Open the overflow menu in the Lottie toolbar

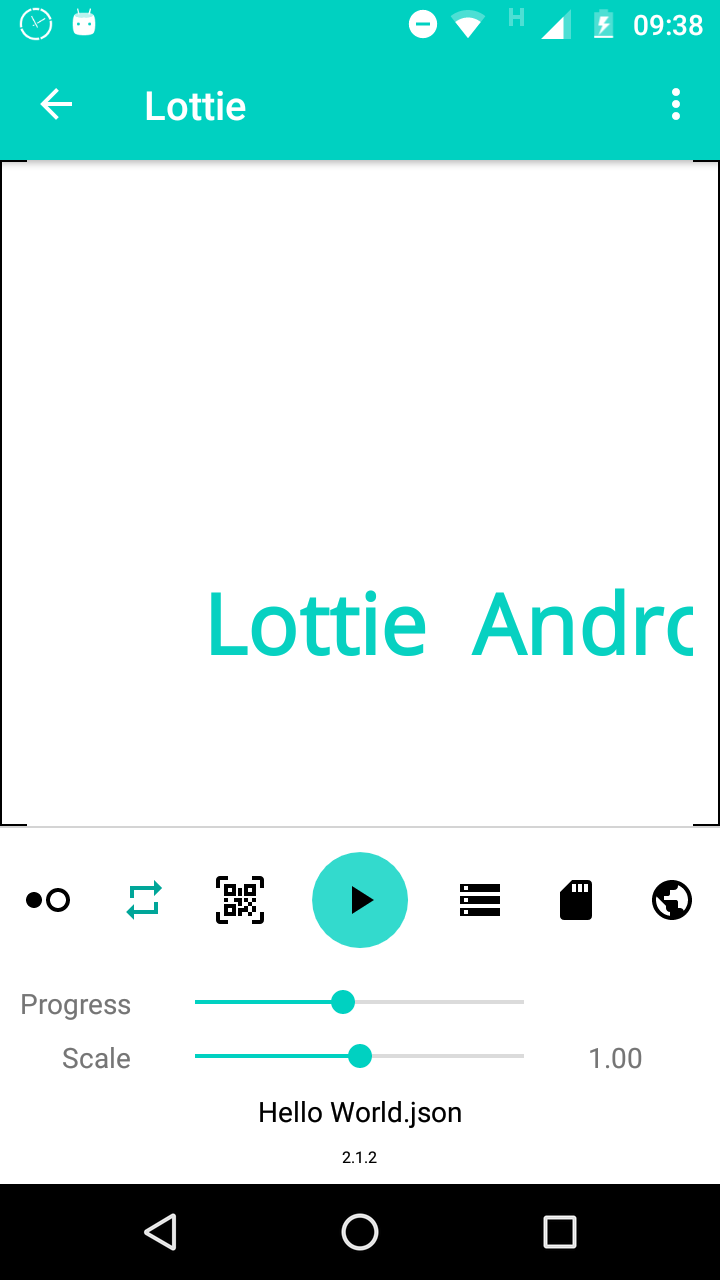tap(676, 104)
